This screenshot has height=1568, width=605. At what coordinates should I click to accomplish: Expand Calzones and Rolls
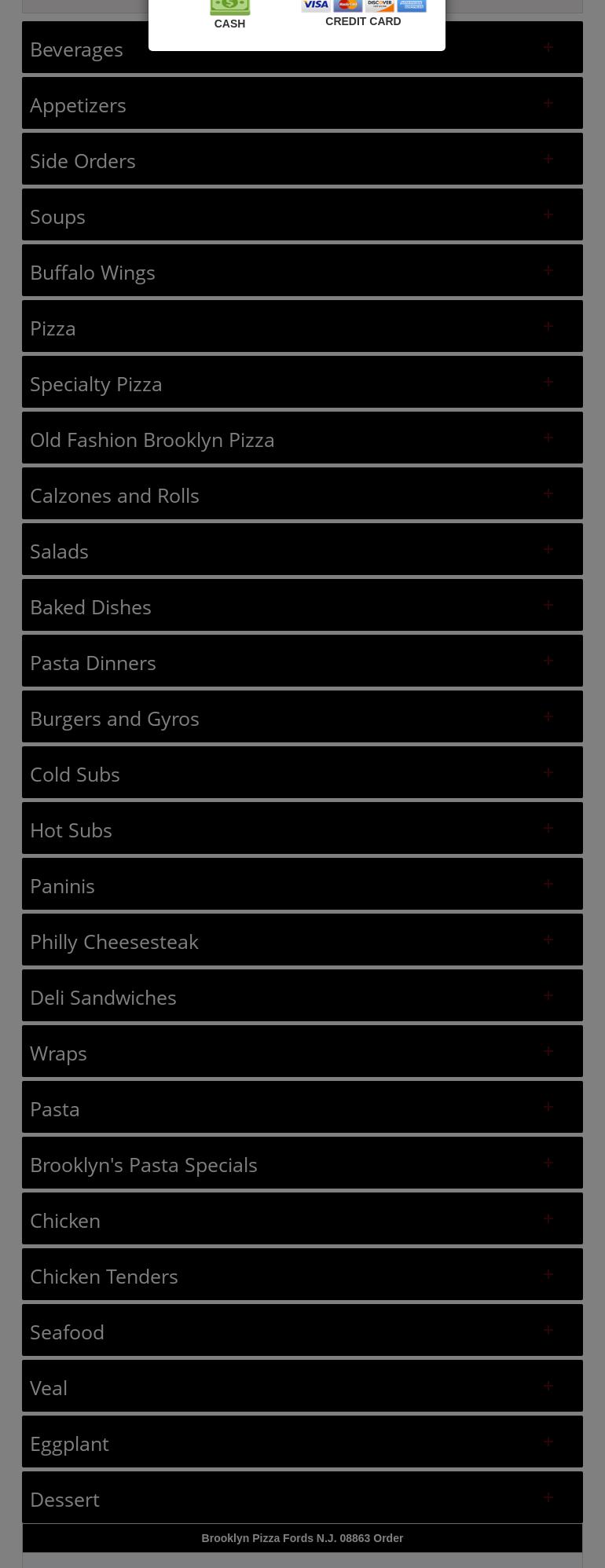[x=302, y=495]
